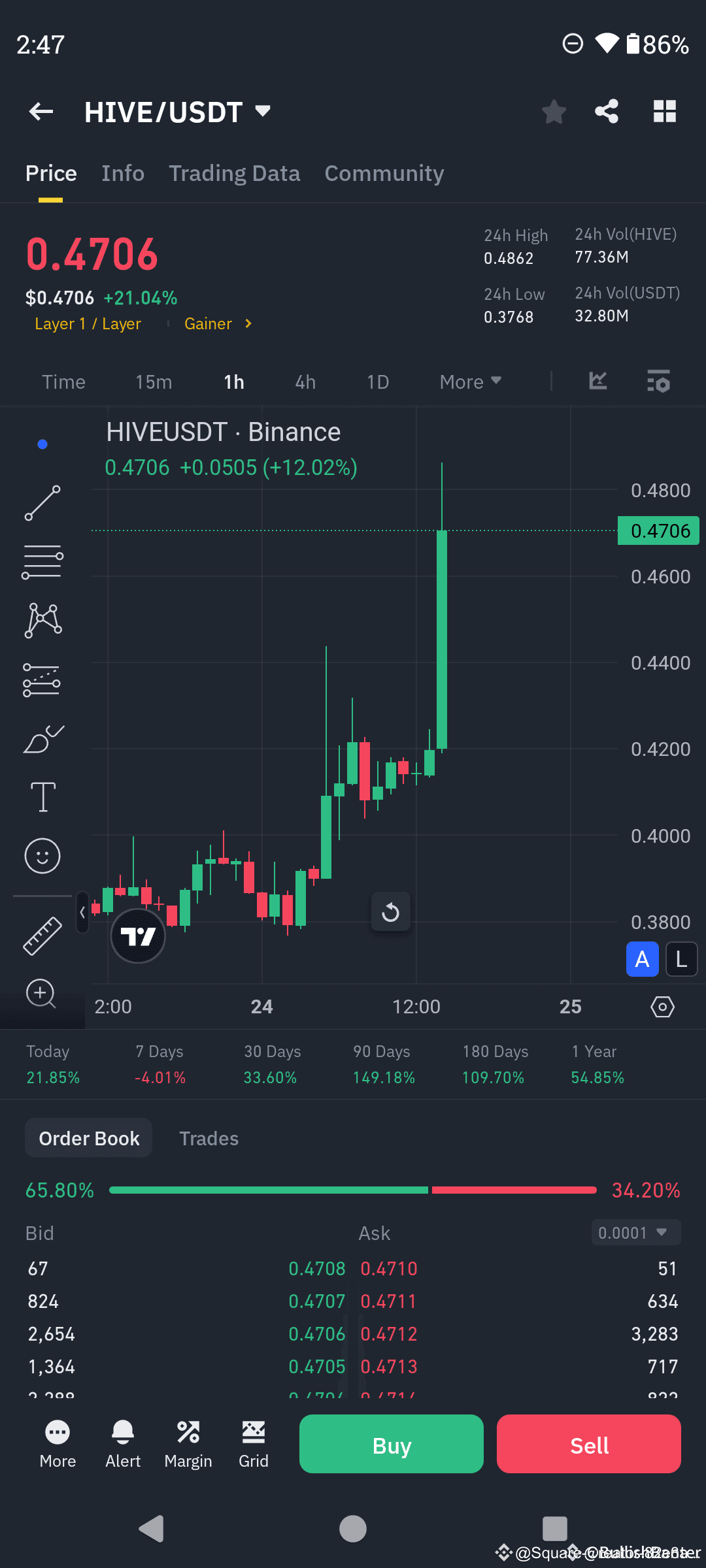
Task: Open the text annotation tool
Action: click(42, 797)
